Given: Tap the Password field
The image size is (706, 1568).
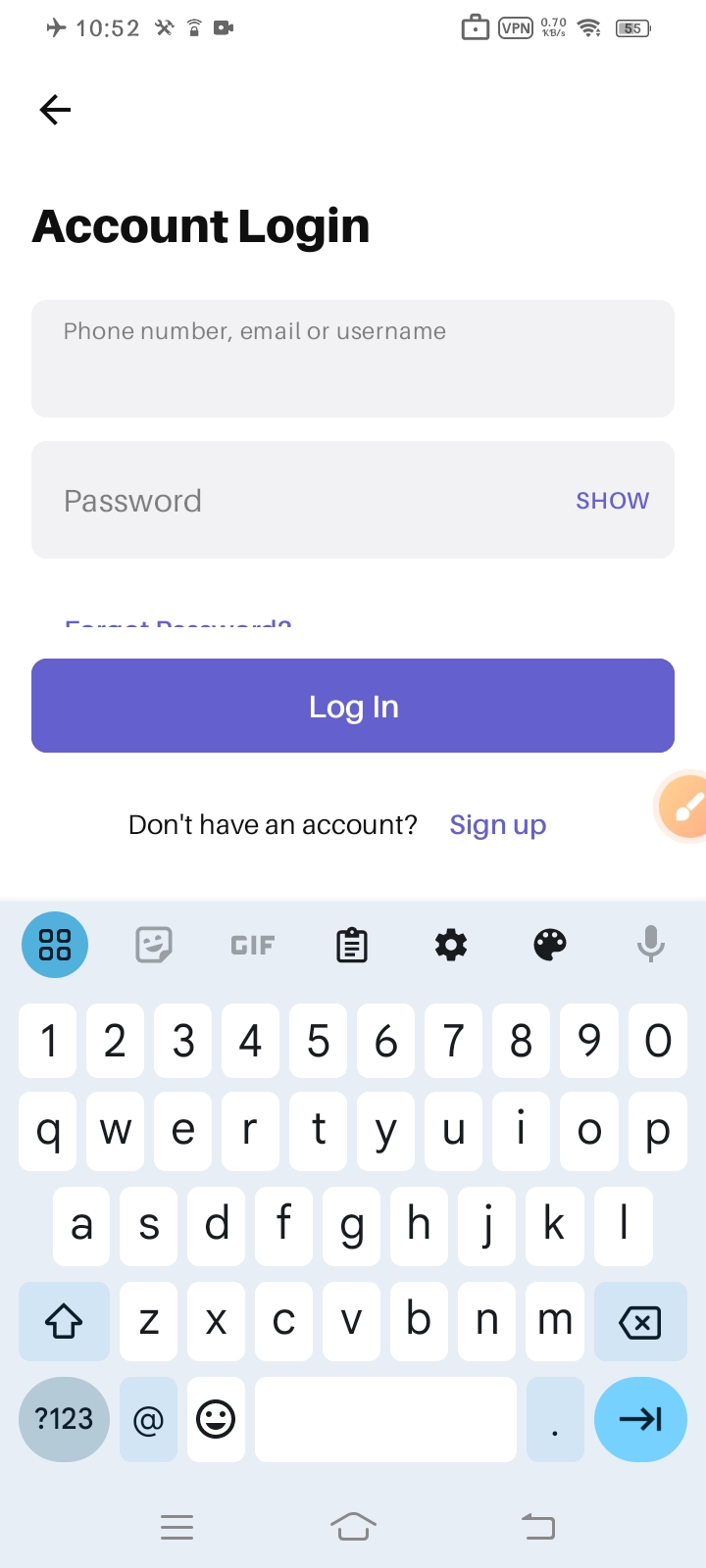Looking at the screenshot, I should click(294, 501).
